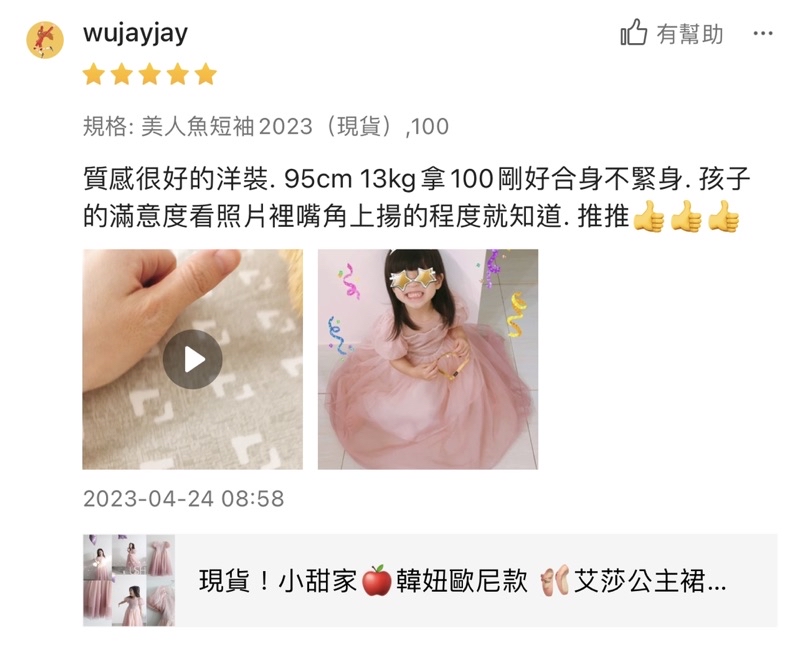The width and height of the screenshot is (800, 649).
Task: Open the photo of the pink dress
Action: pyautogui.click(x=427, y=359)
